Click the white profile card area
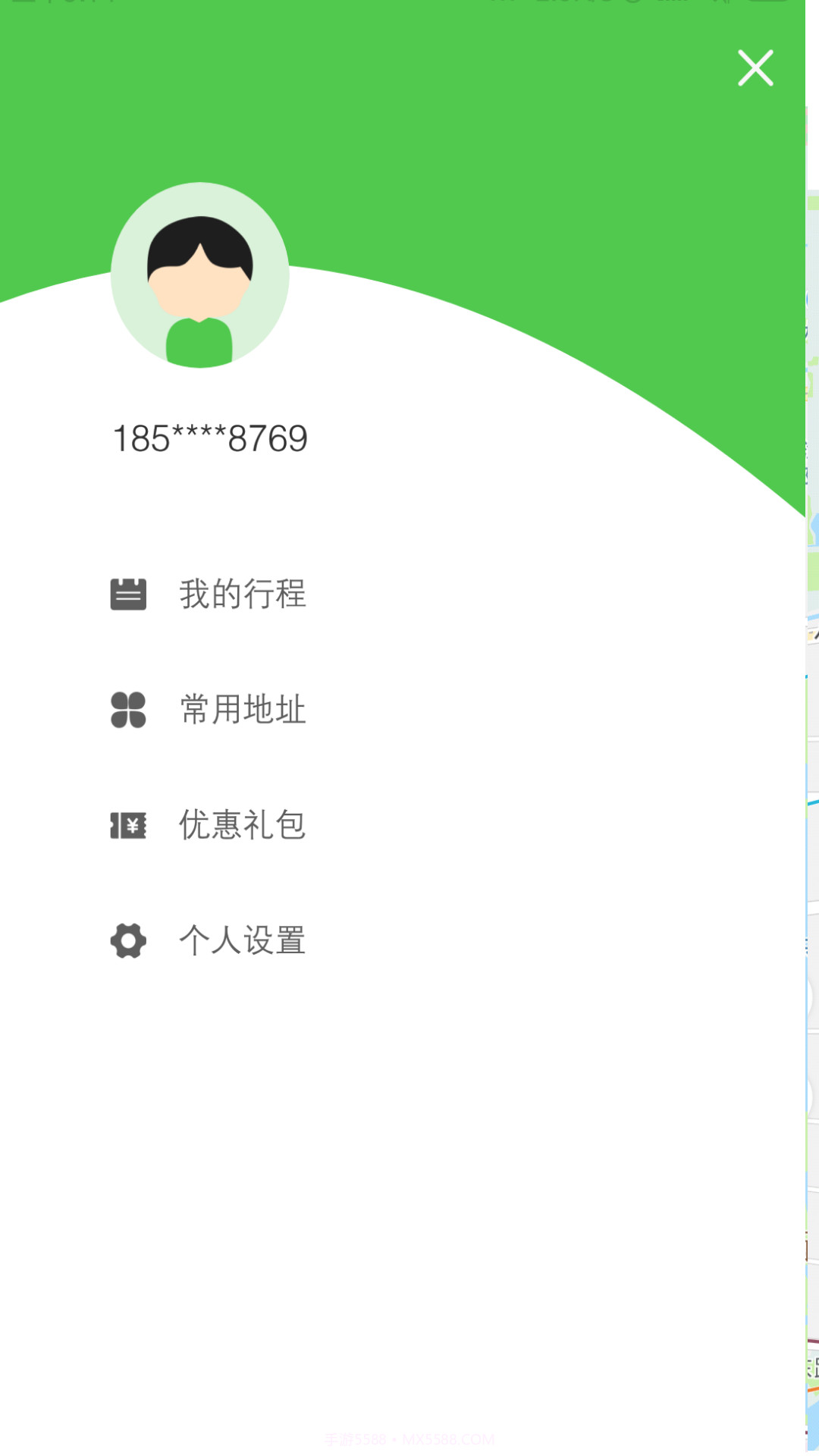Viewport: 819px width, 1456px height. click(409, 1137)
